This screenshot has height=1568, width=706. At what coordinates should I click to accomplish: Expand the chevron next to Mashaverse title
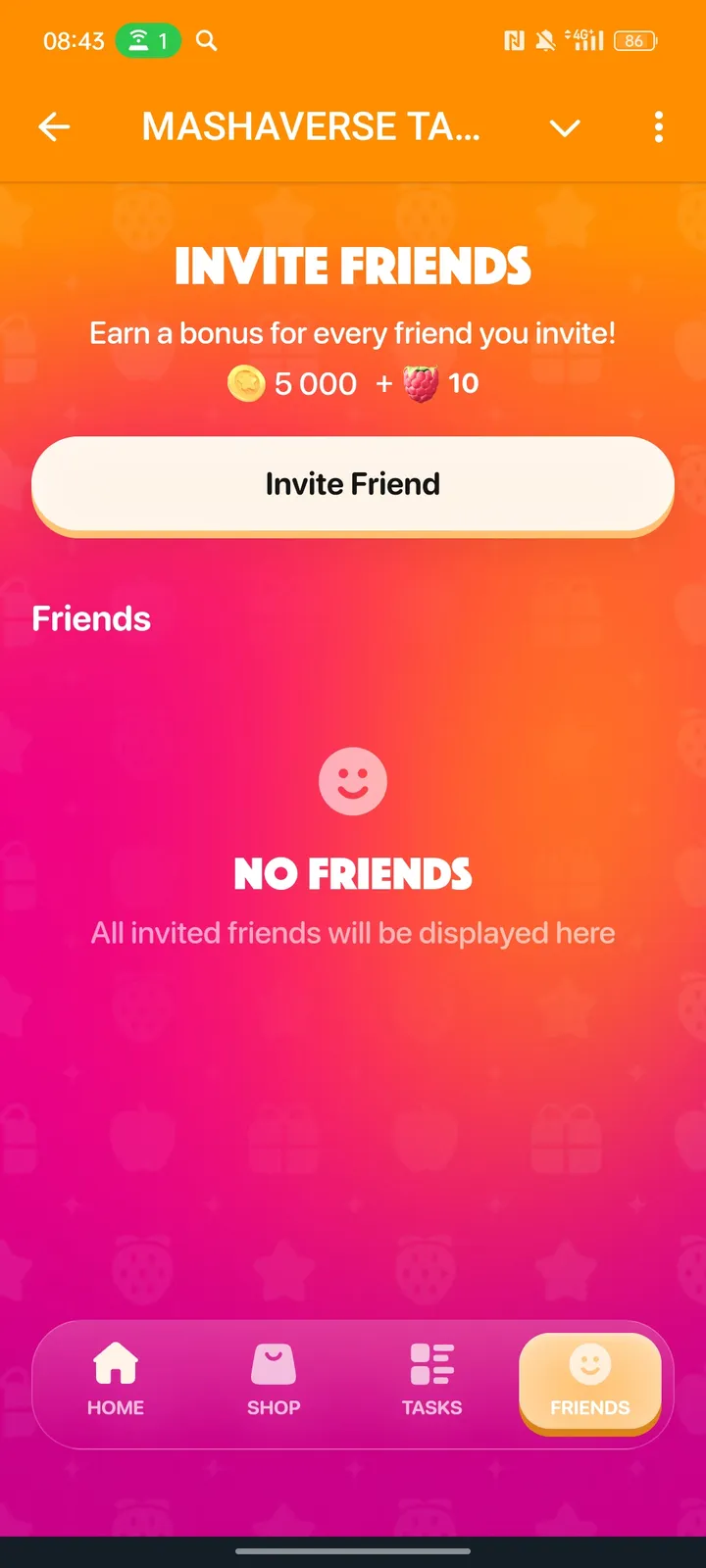[x=565, y=127]
